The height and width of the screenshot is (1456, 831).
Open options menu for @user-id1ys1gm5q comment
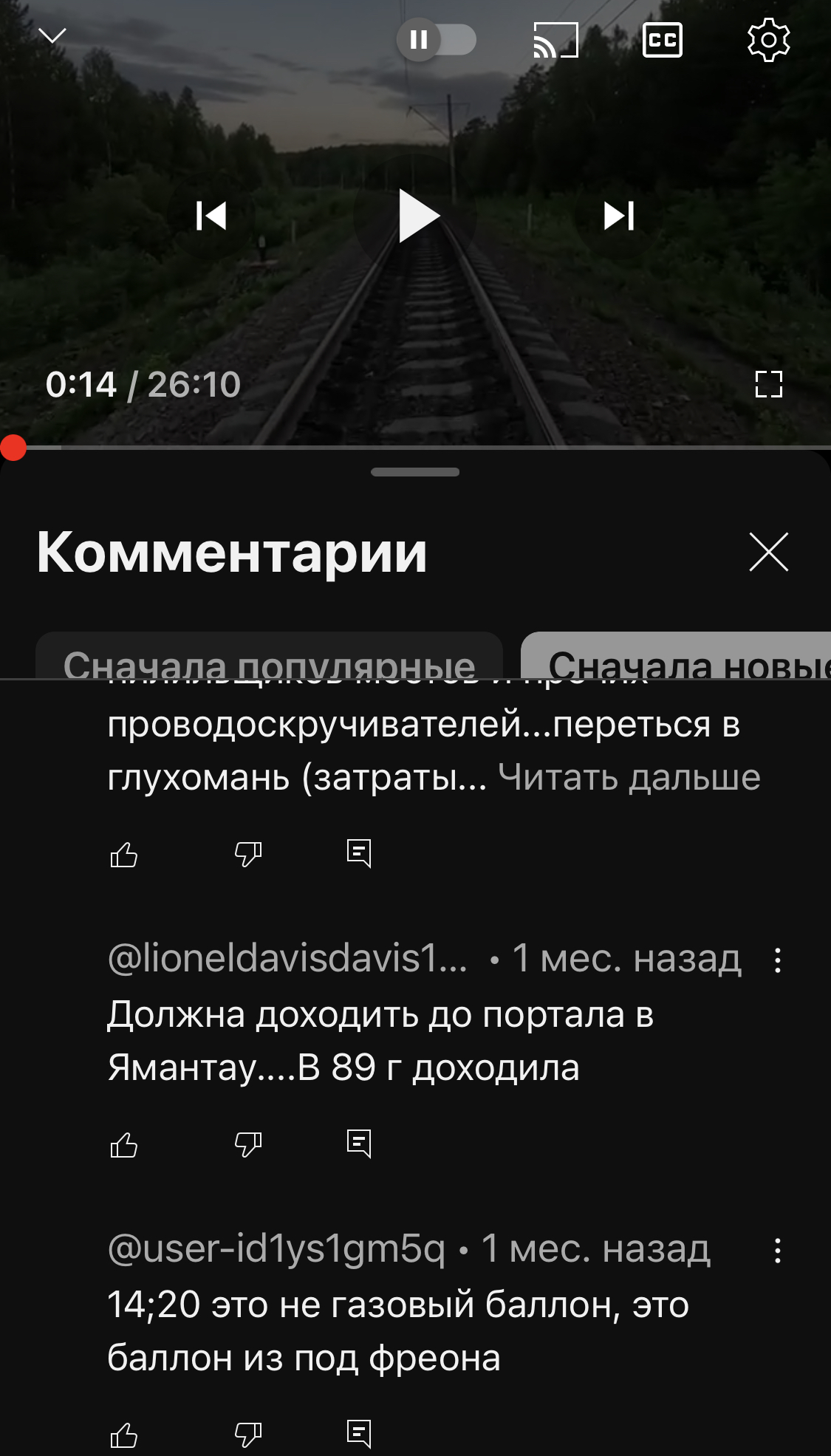(777, 1251)
